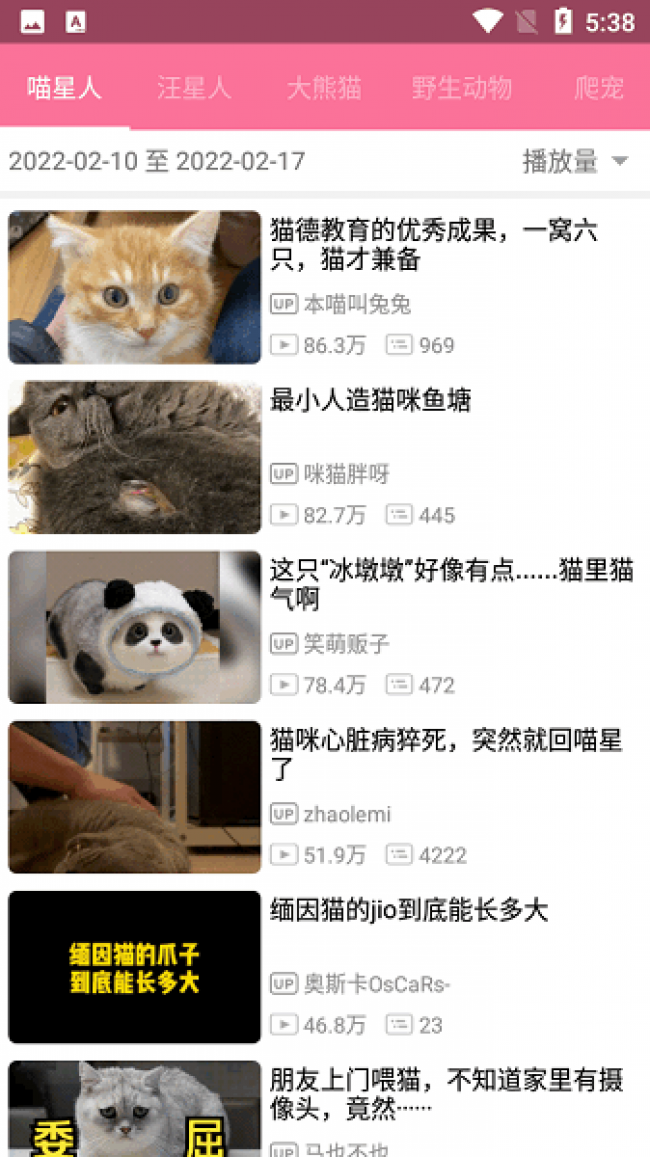Viewport: 650px width, 1157px height.
Task: Open the 大熊猫 tab
Action: 324,88
